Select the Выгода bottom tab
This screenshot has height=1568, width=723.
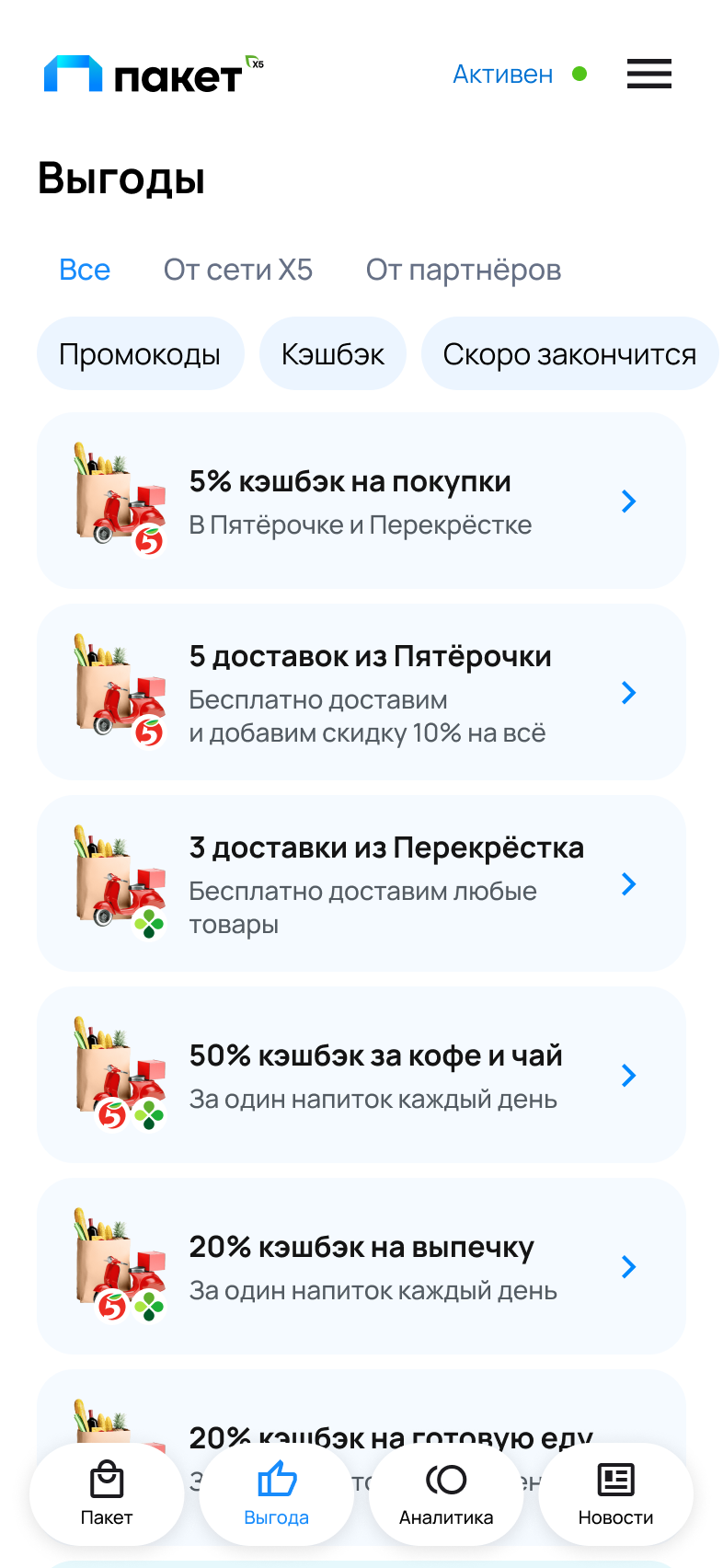277,1494
